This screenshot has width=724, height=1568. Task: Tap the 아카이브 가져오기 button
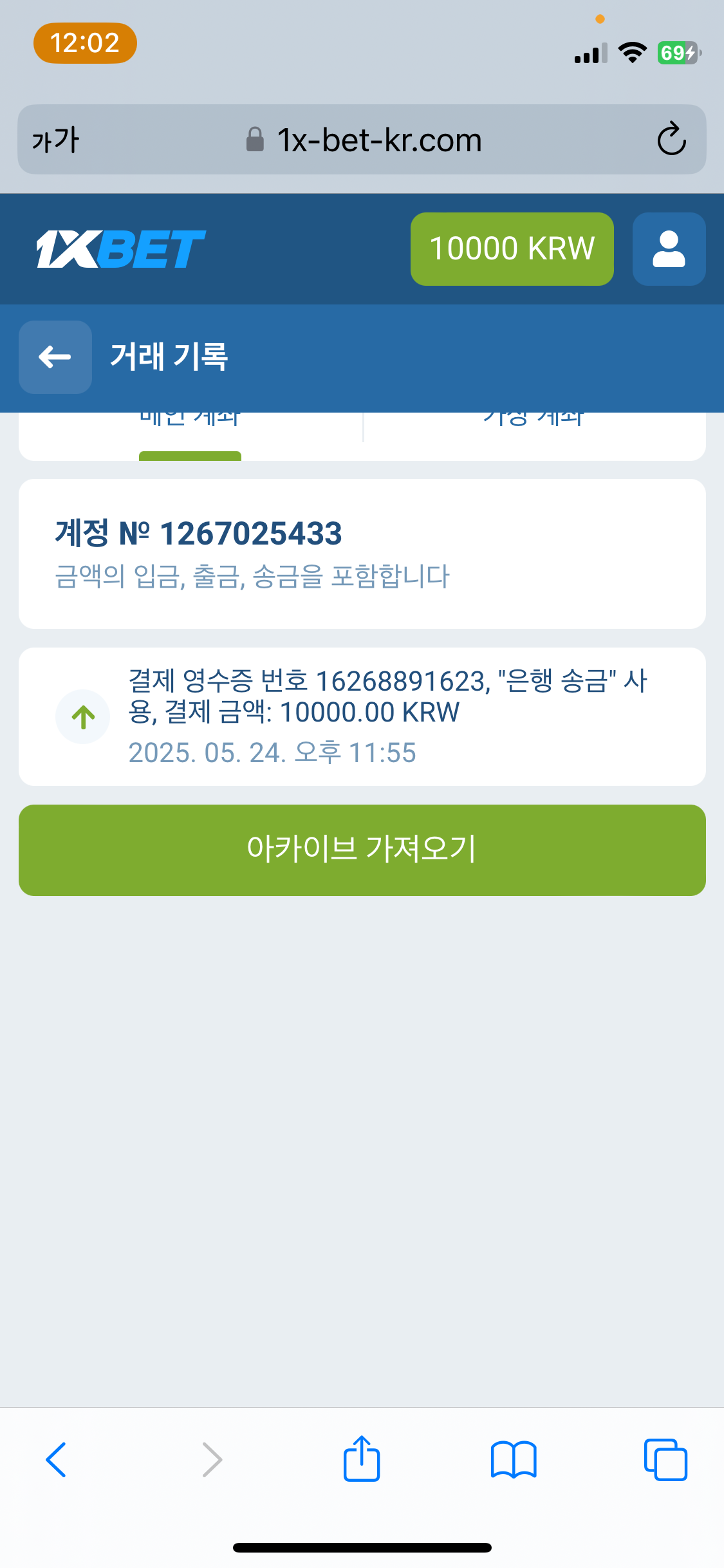click(362, 850)
